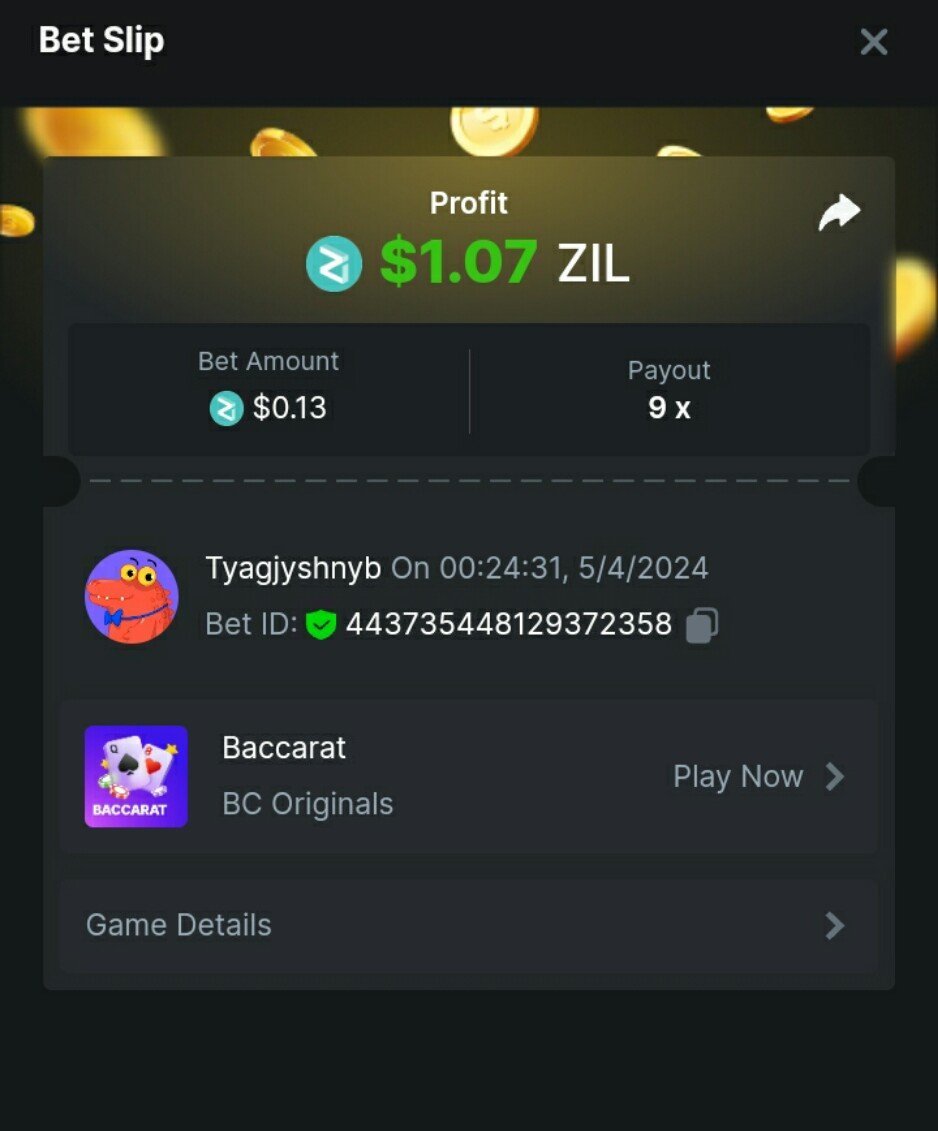Open Tyagjyshnyb's profile avatar
938x1131 pixels.
point(131,596)
